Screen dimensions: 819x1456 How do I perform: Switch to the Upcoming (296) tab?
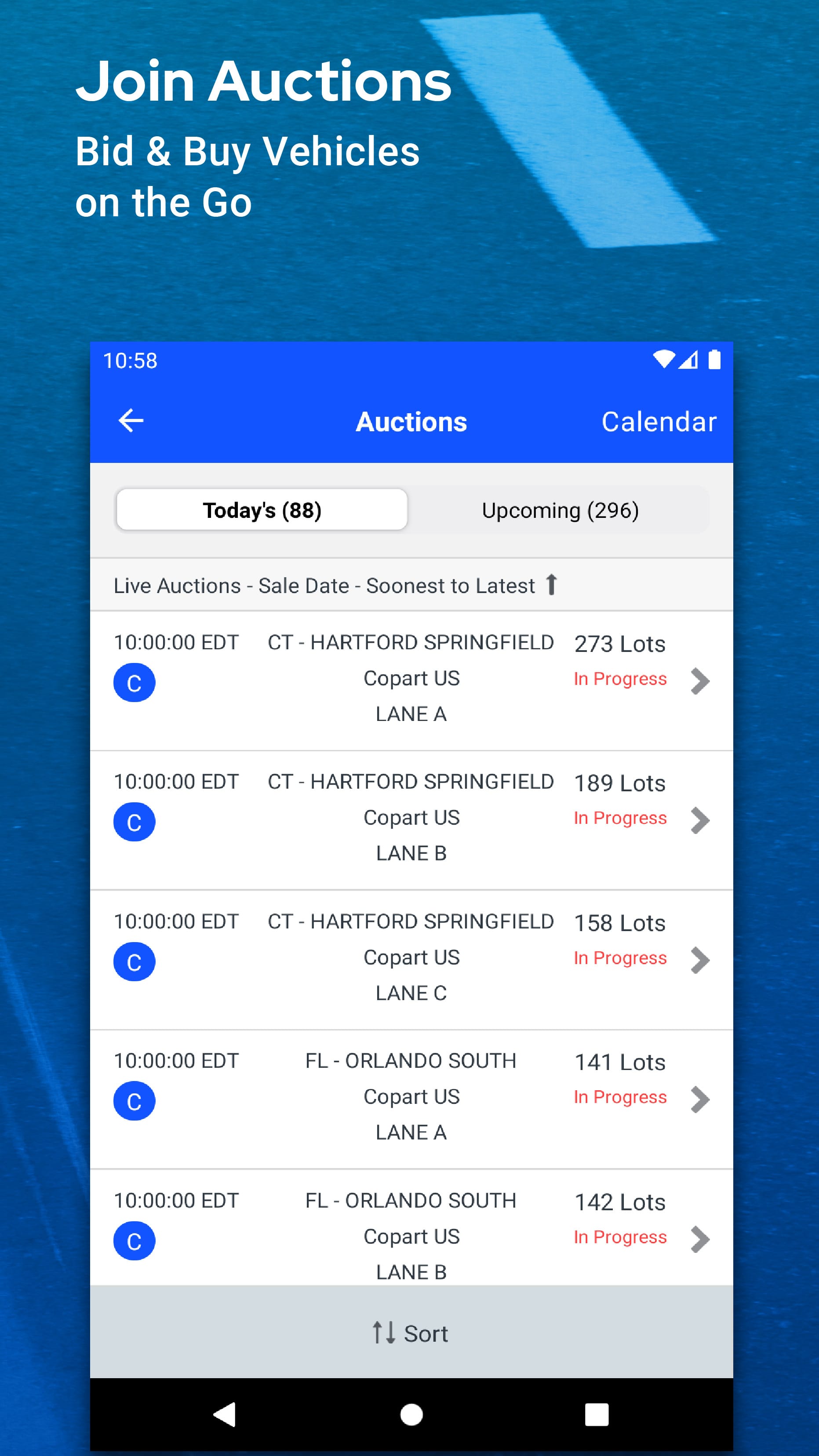tap(560, 509)
